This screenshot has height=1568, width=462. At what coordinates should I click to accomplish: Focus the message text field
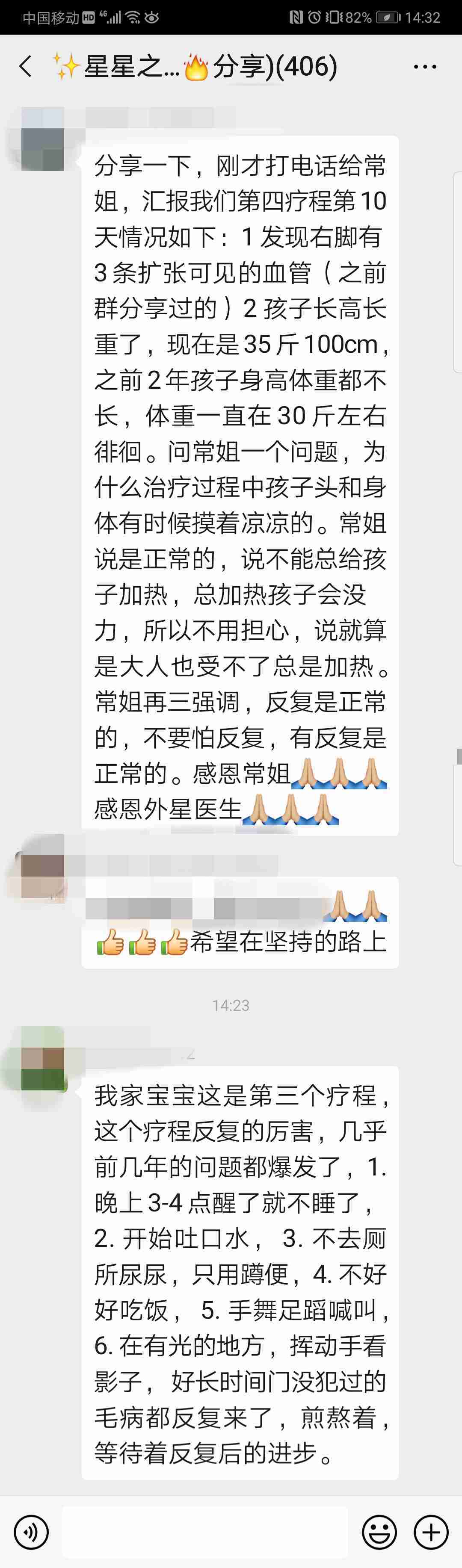point(204,1532)
